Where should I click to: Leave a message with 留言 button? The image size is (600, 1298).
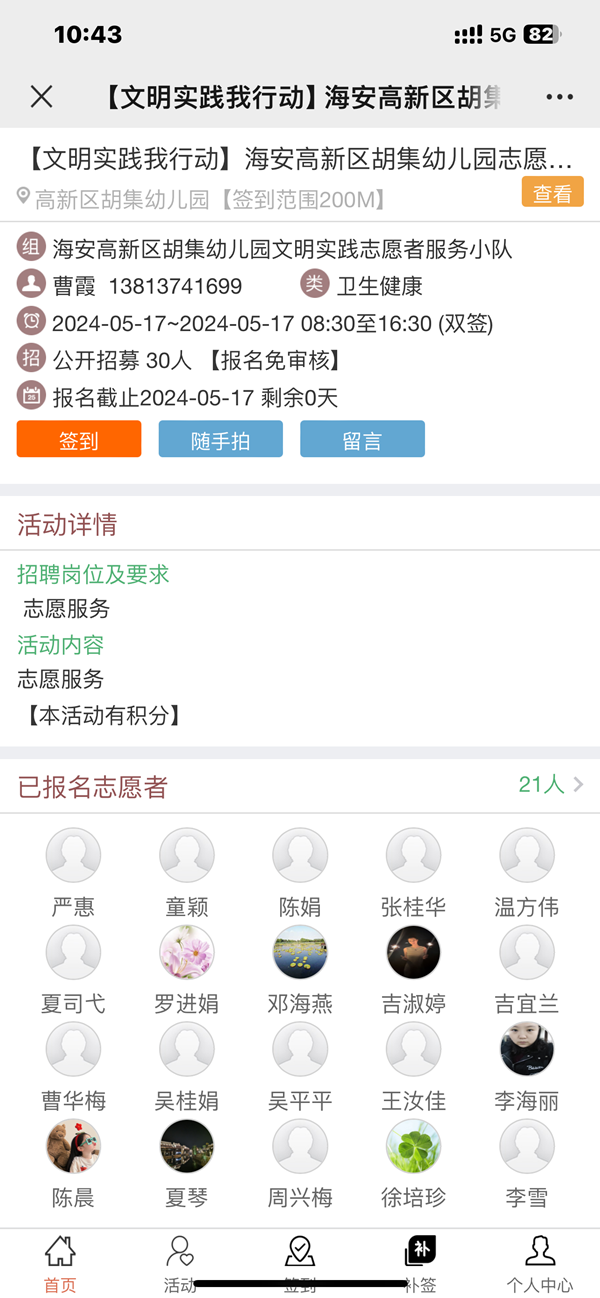362,439
